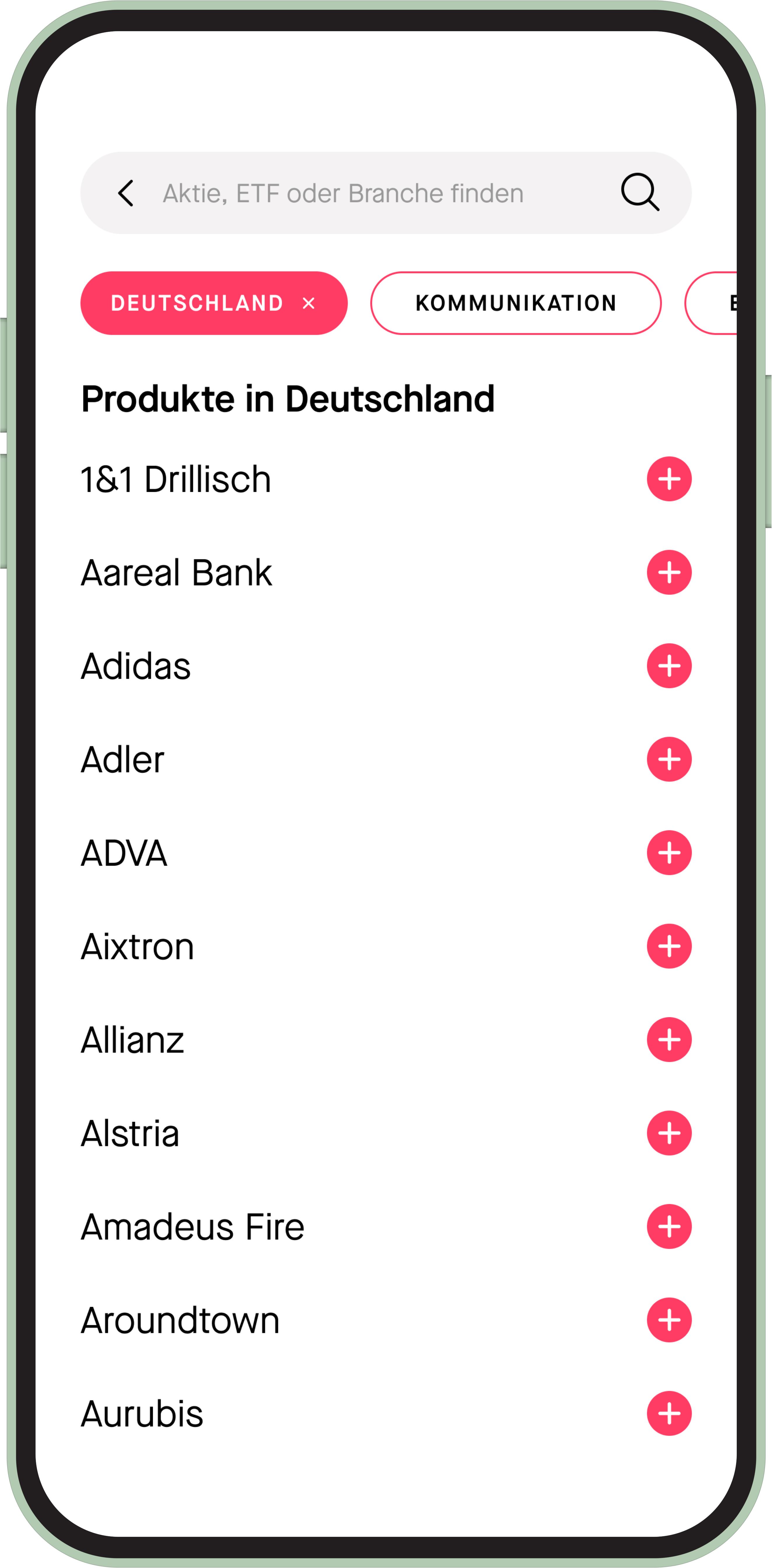Add Amadeus Fire with the plus button

(669, 1227)
